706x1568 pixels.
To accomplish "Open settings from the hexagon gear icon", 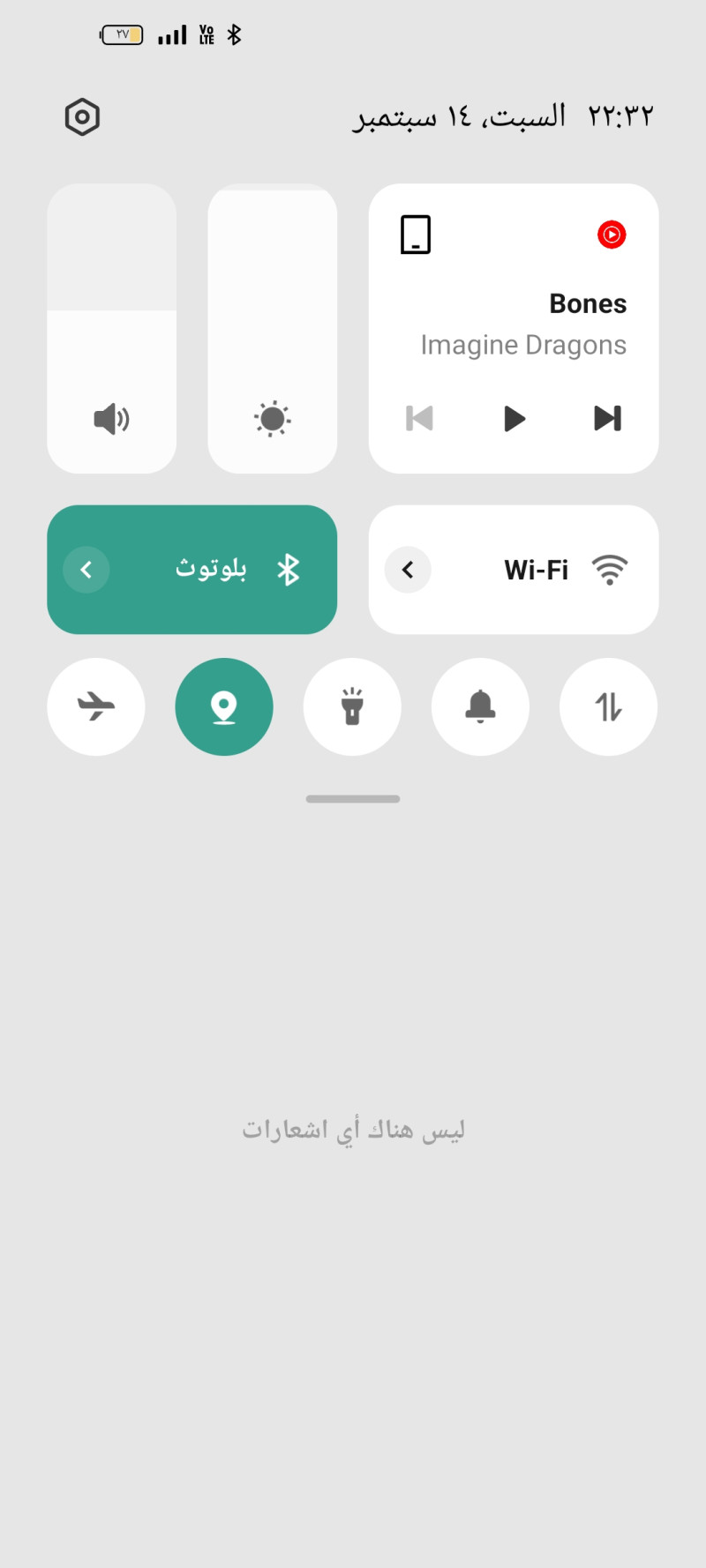I will click(82, 117).
